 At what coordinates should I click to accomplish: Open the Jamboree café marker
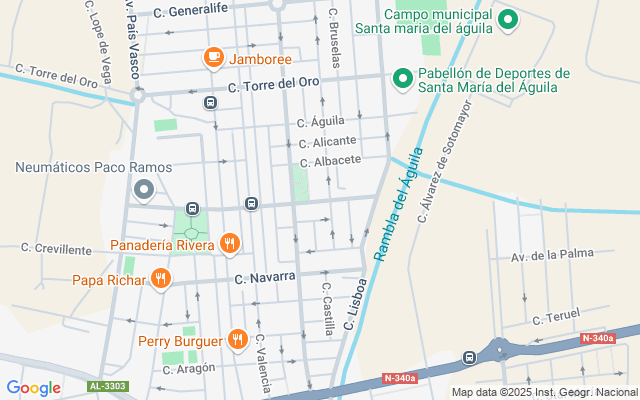click(213, 58)
